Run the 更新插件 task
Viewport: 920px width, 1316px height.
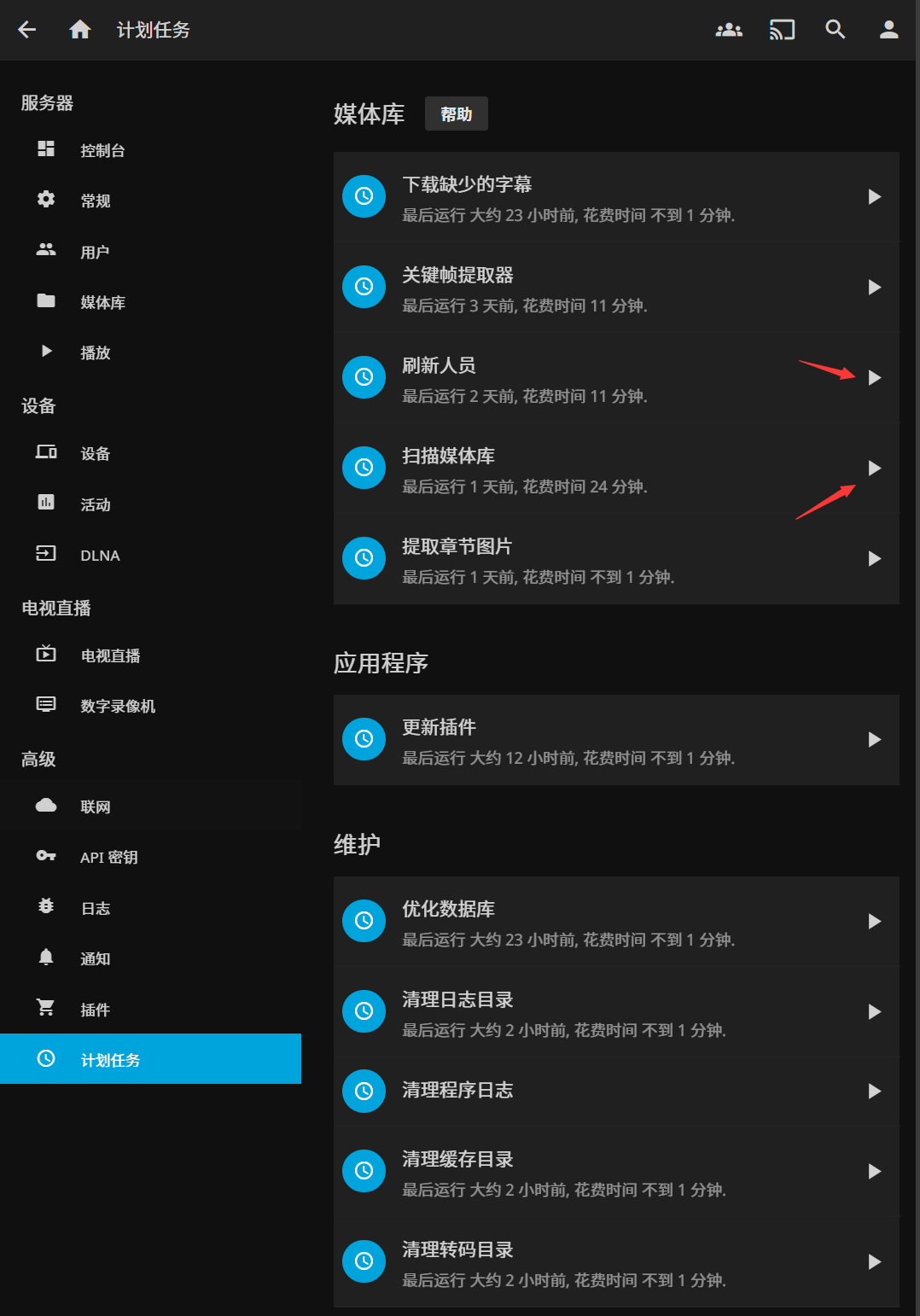874,739
